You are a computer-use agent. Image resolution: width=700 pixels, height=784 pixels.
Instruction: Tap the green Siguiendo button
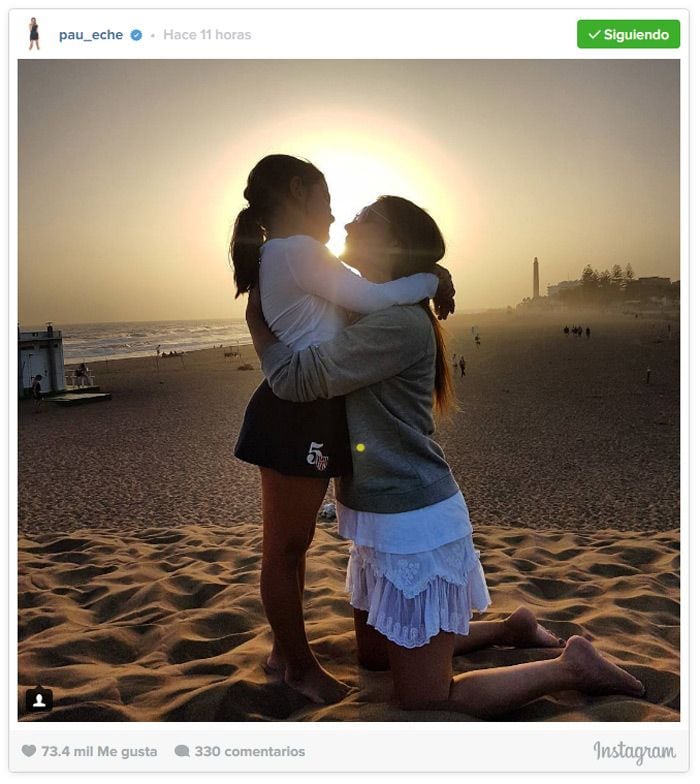[628, 34]
